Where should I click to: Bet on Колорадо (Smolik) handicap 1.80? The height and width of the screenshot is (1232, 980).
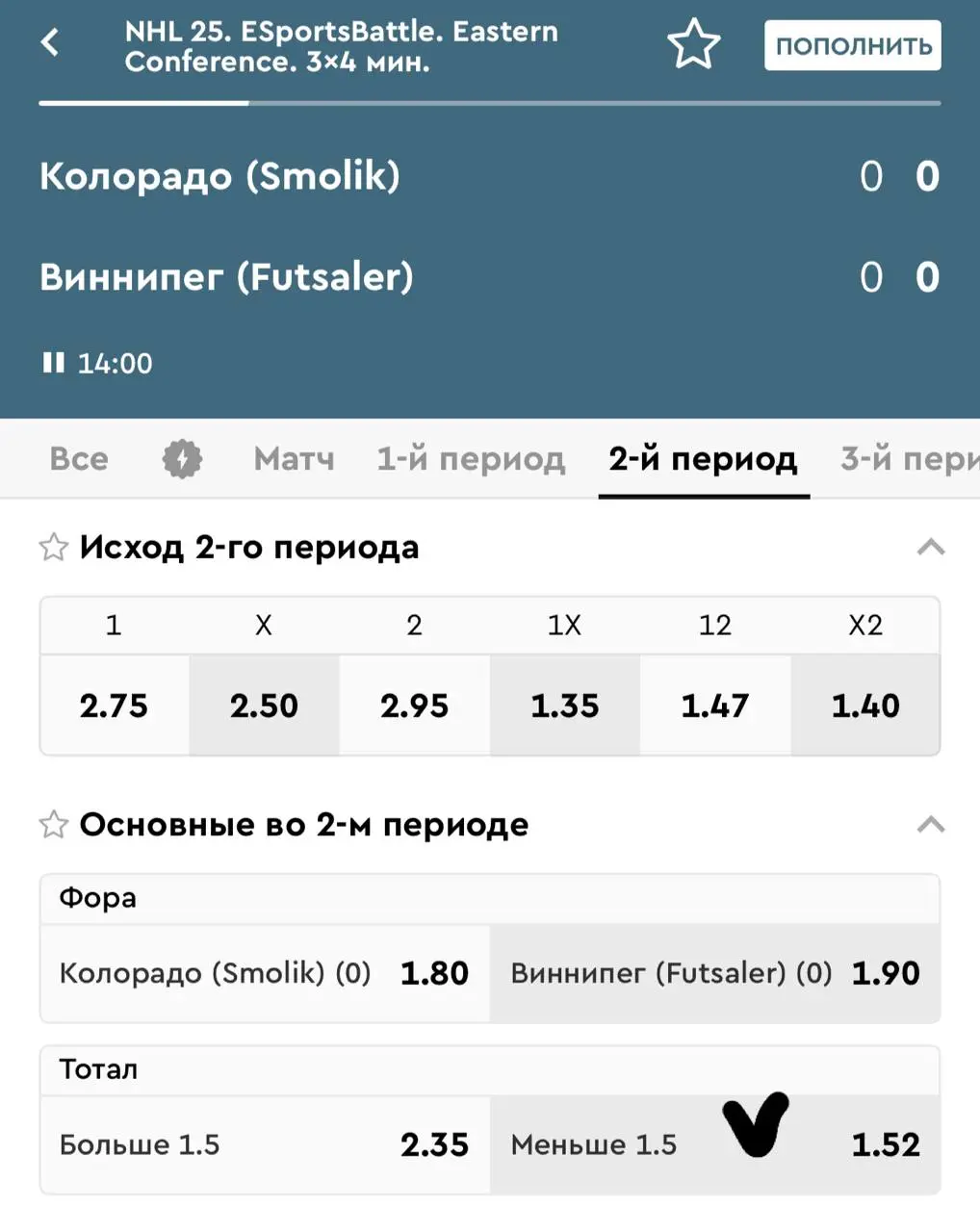pos(265,973)
